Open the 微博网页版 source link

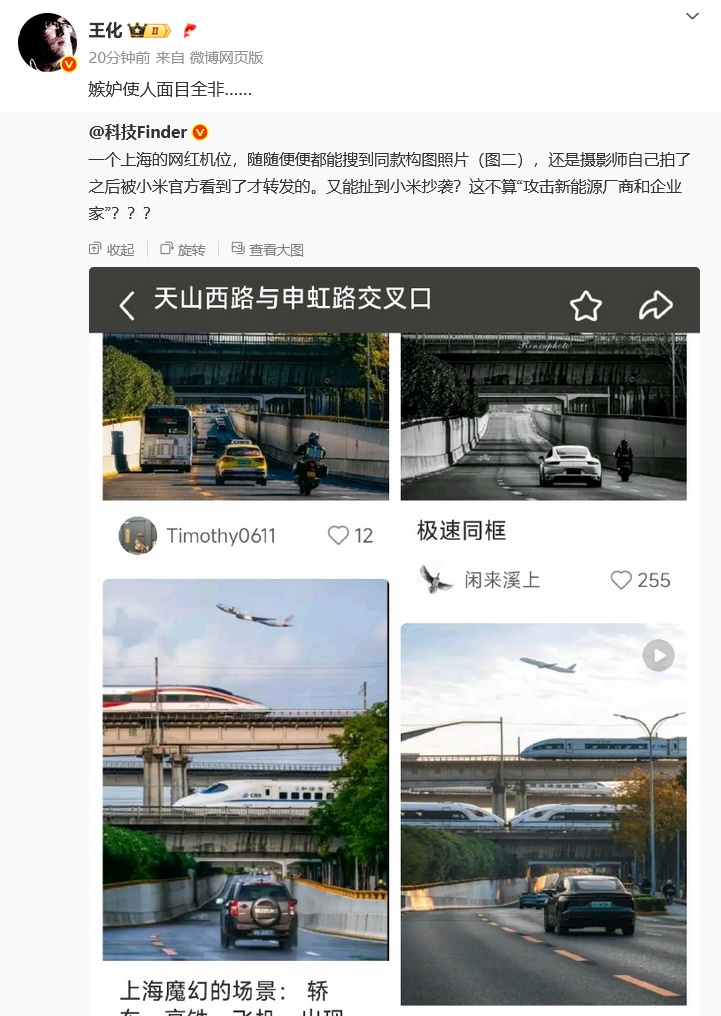pyautogui.click(x=227, y=58)
